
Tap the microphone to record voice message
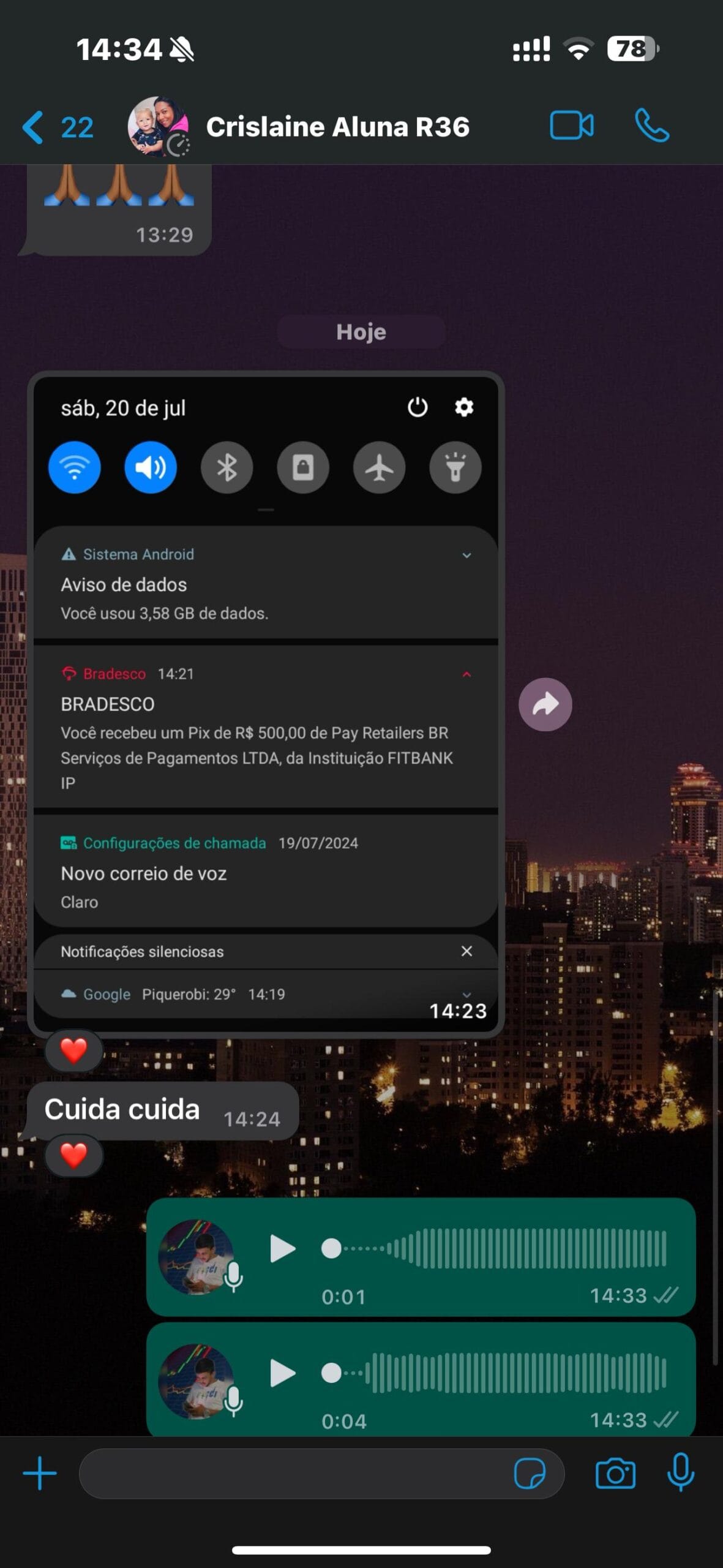pyautogui.click(x=680, y=1473)
